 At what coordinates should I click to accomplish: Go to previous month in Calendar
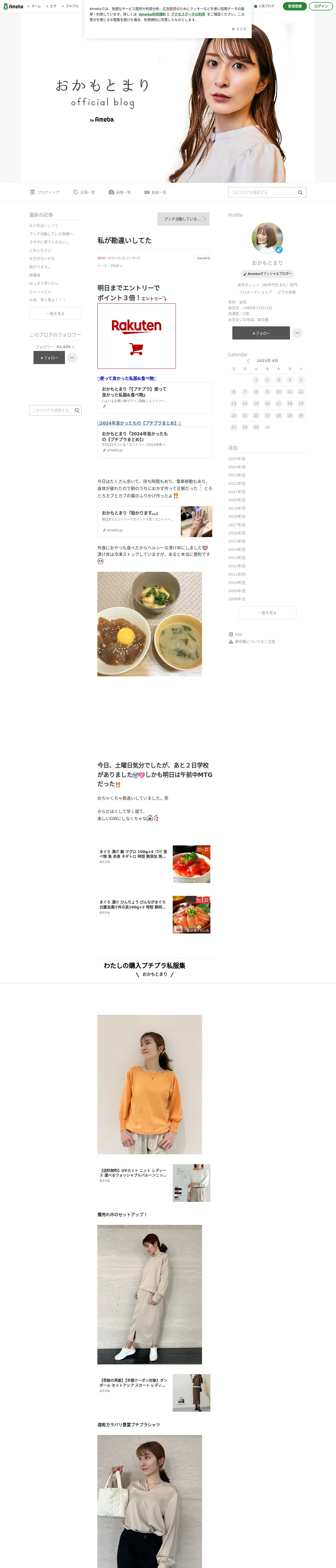click(x=248, y=361)
